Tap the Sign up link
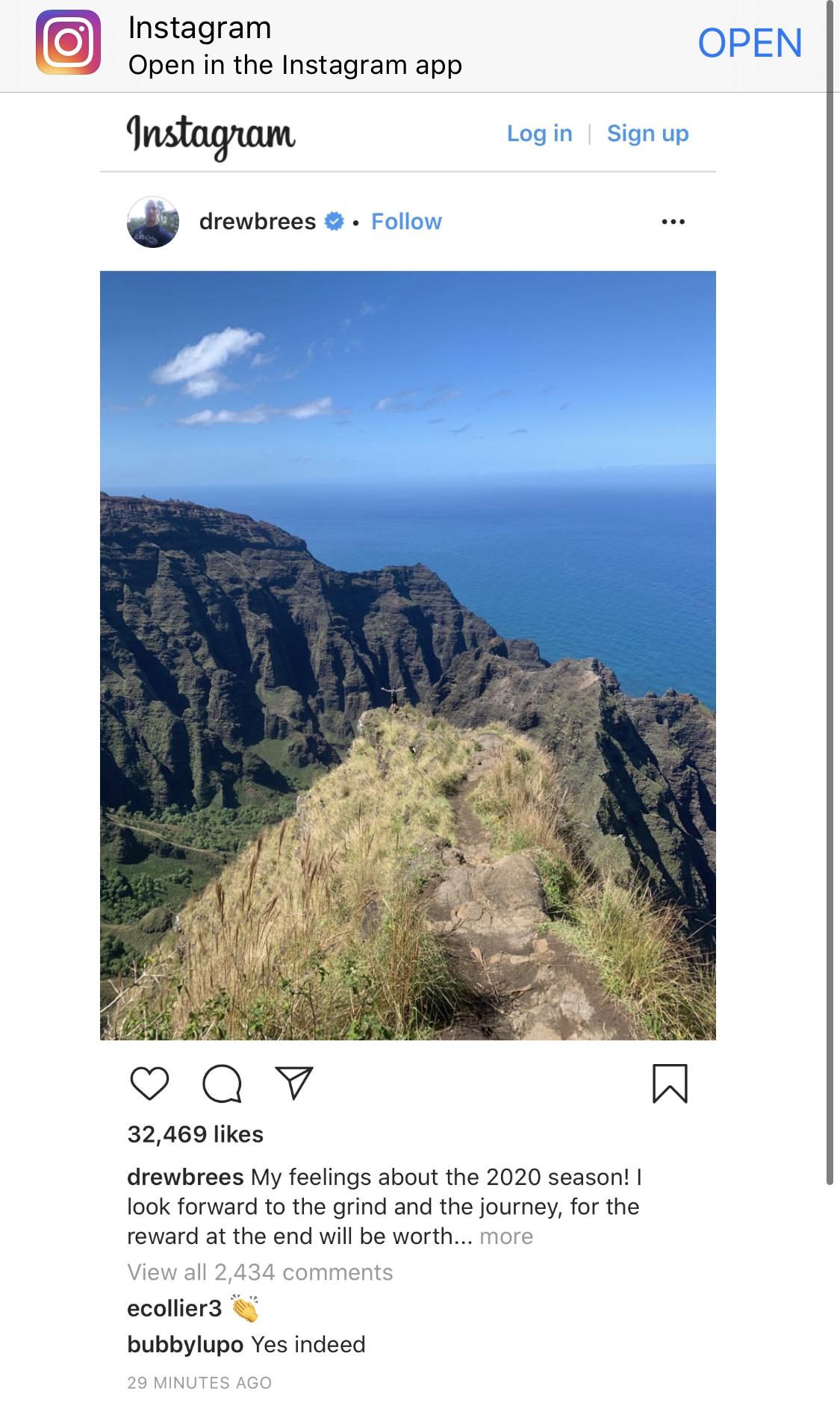The height and width of the screenshot is (1415, 840). click(647, 134)
